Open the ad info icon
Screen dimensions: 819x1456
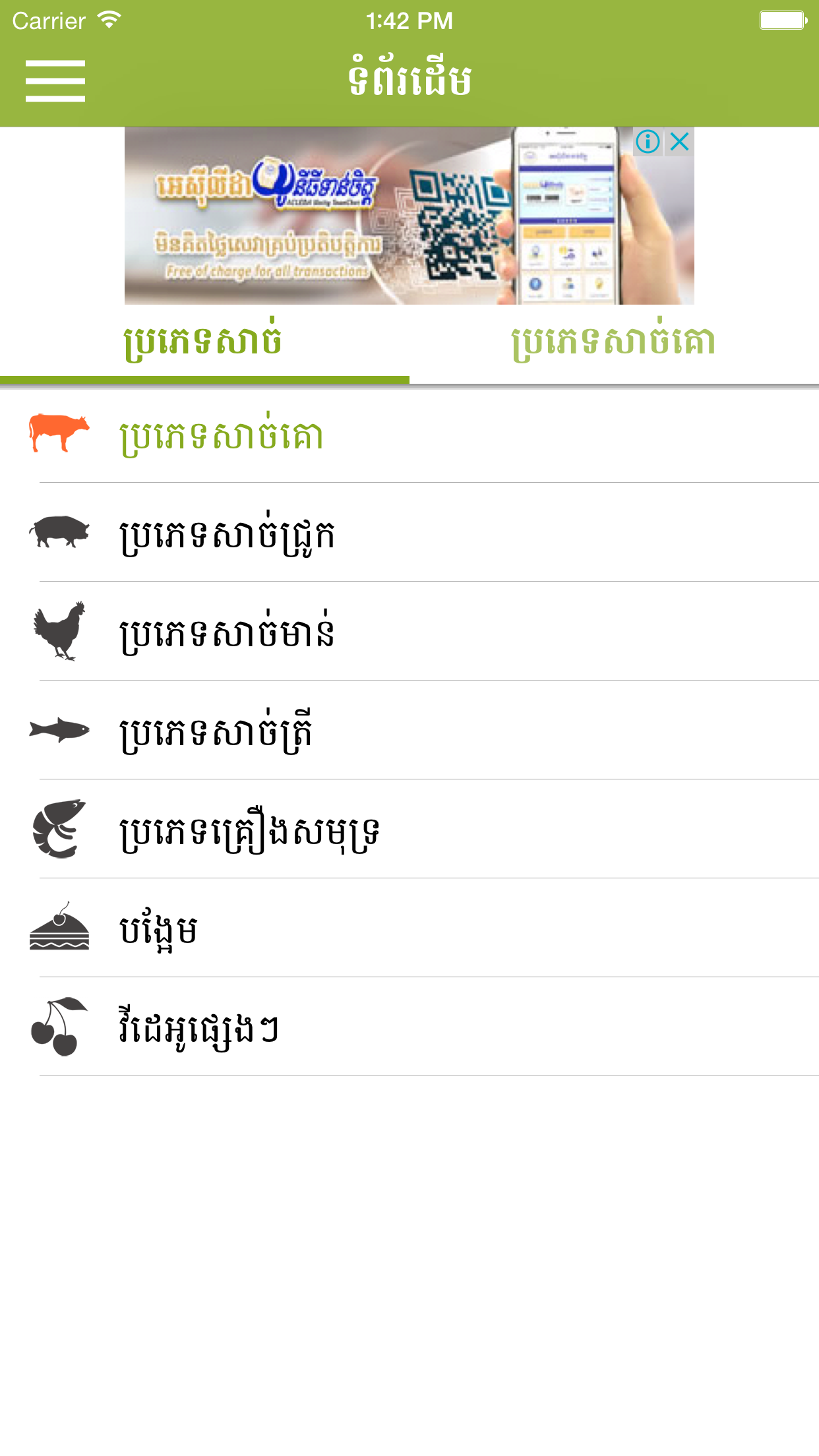click(648, 142)
